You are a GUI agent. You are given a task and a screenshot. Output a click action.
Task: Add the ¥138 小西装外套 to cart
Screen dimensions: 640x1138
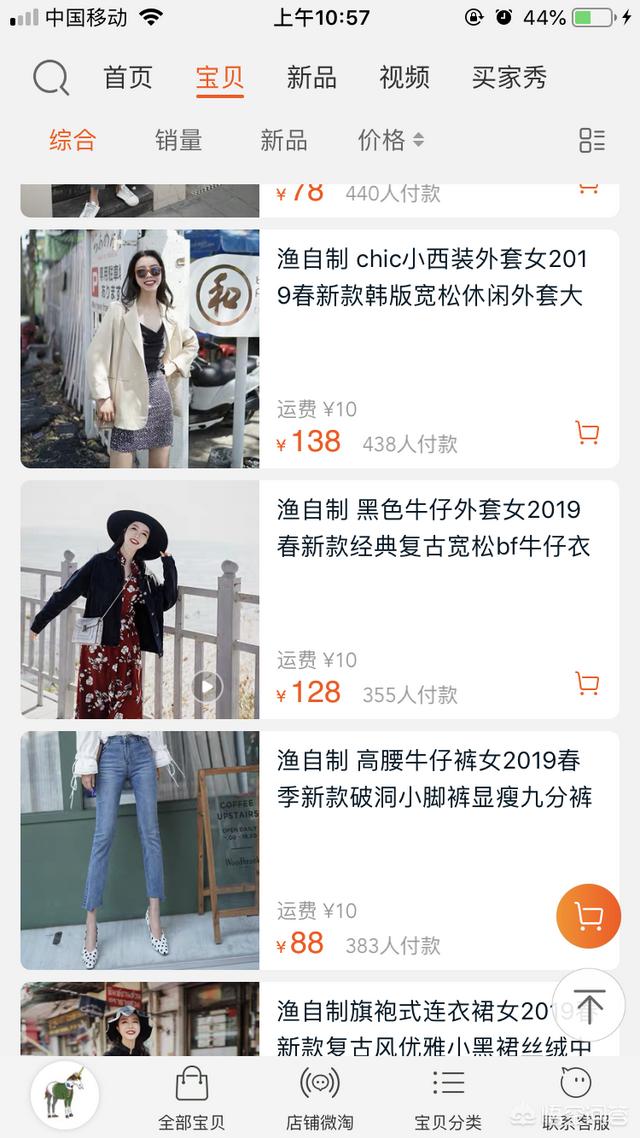(588, 433)
